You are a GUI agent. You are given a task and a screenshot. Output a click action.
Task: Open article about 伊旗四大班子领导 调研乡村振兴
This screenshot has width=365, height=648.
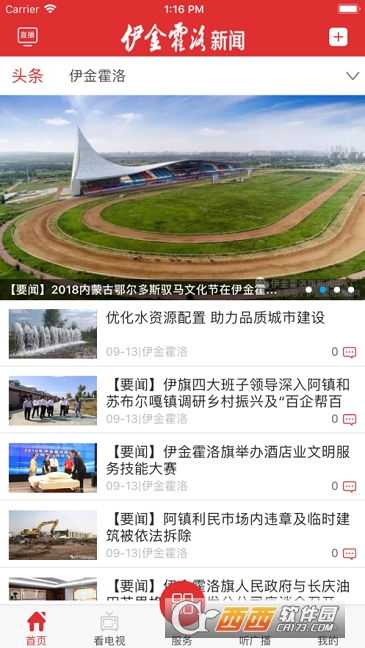pyautogui.click(x=182, y=400)
